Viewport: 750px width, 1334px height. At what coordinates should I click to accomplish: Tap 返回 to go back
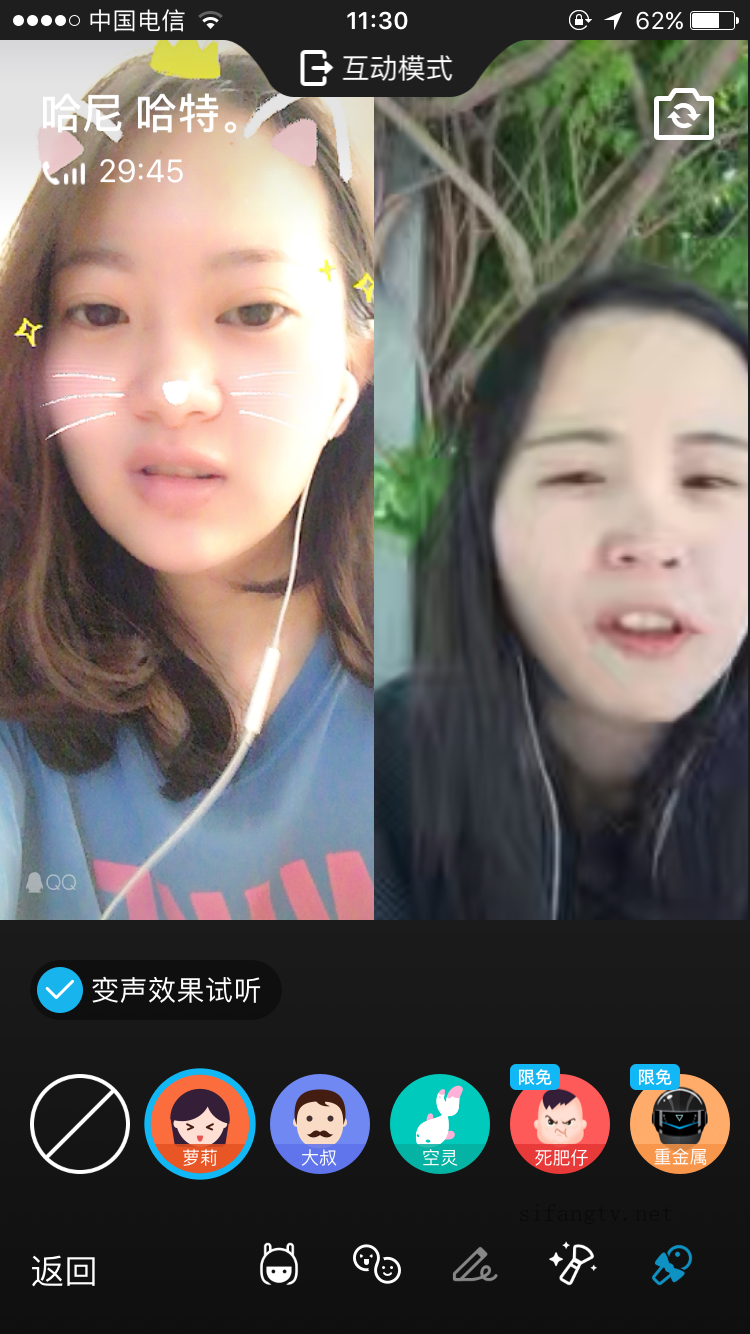click(x=64, y=1271)
